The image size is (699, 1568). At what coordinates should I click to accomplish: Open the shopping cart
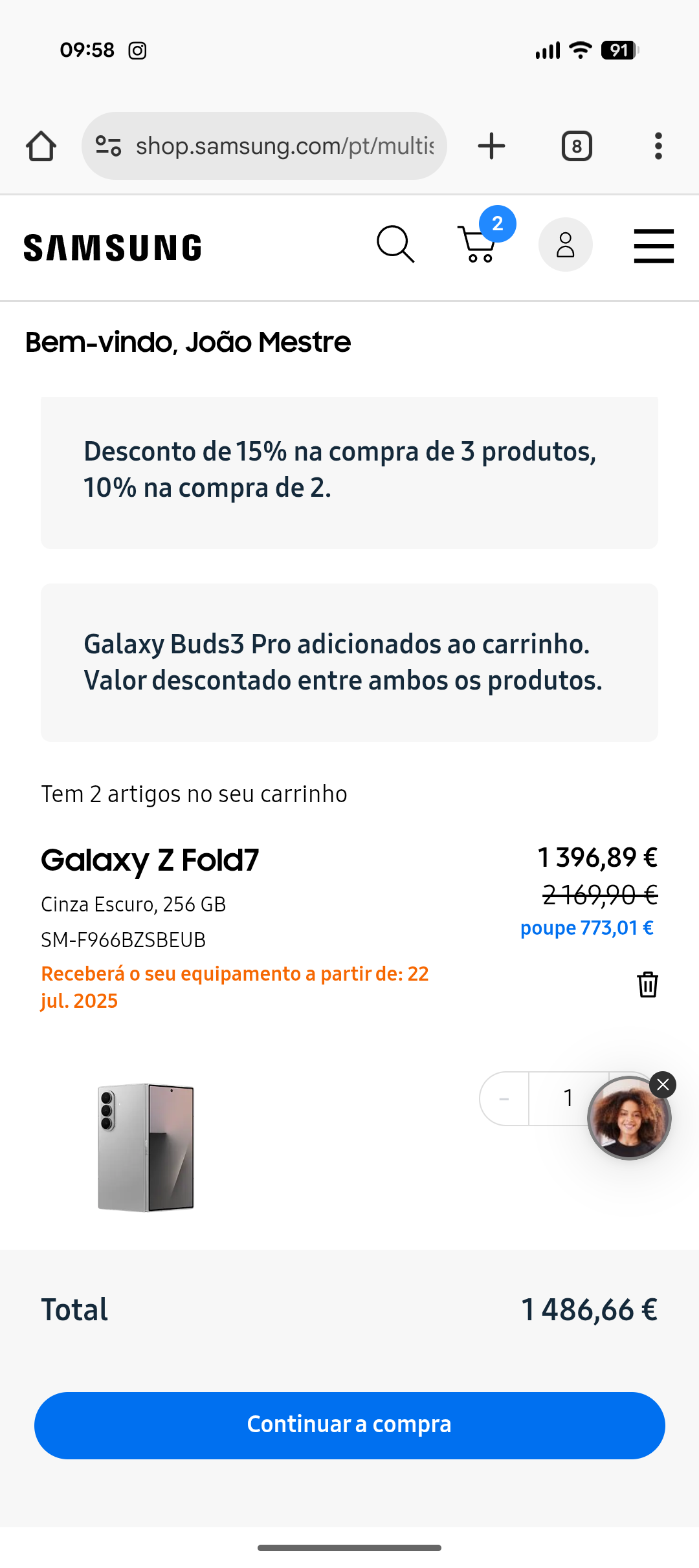[478, 245]
